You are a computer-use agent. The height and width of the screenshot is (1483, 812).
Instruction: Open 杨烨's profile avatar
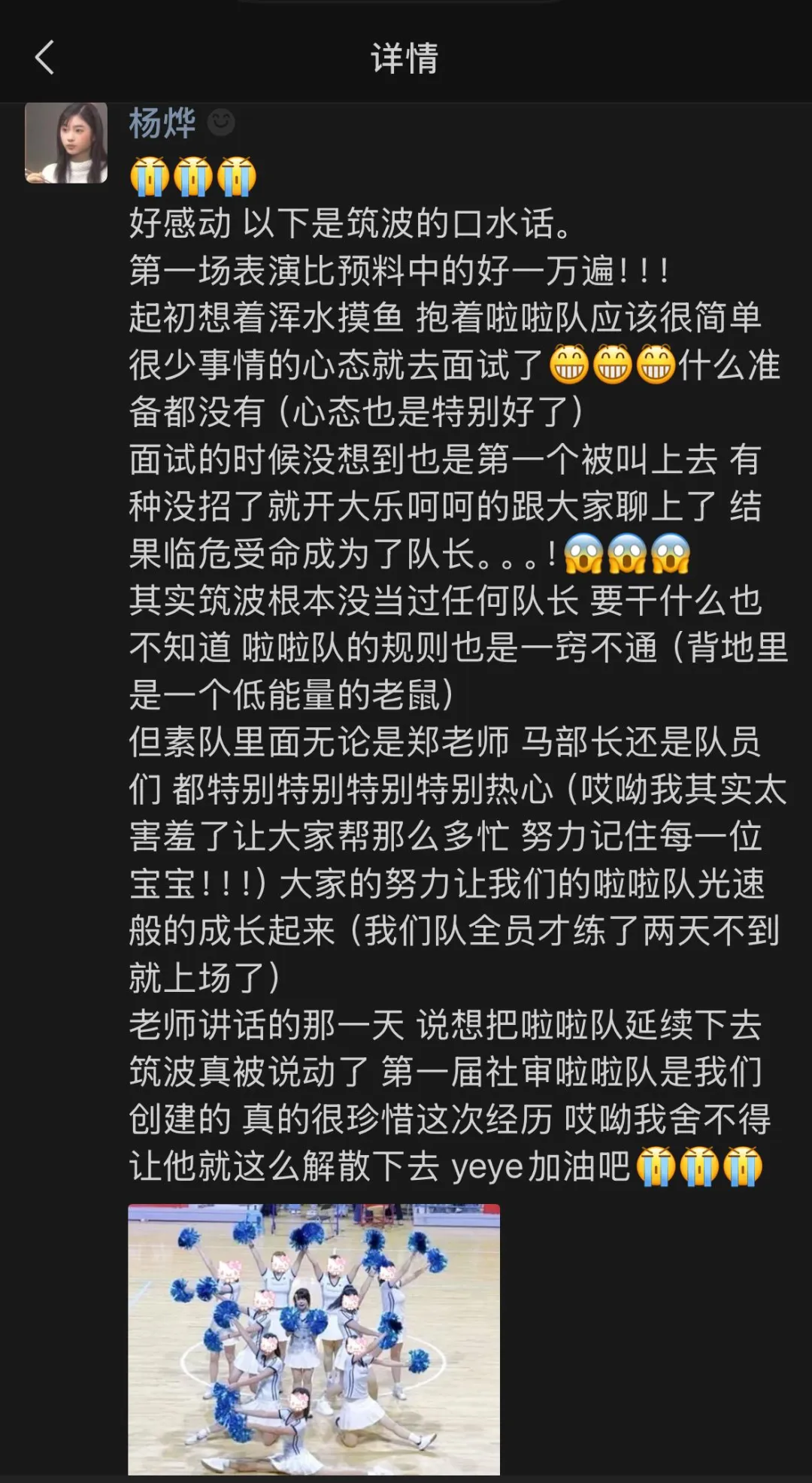pyautogui.click(x=66, y=143)
